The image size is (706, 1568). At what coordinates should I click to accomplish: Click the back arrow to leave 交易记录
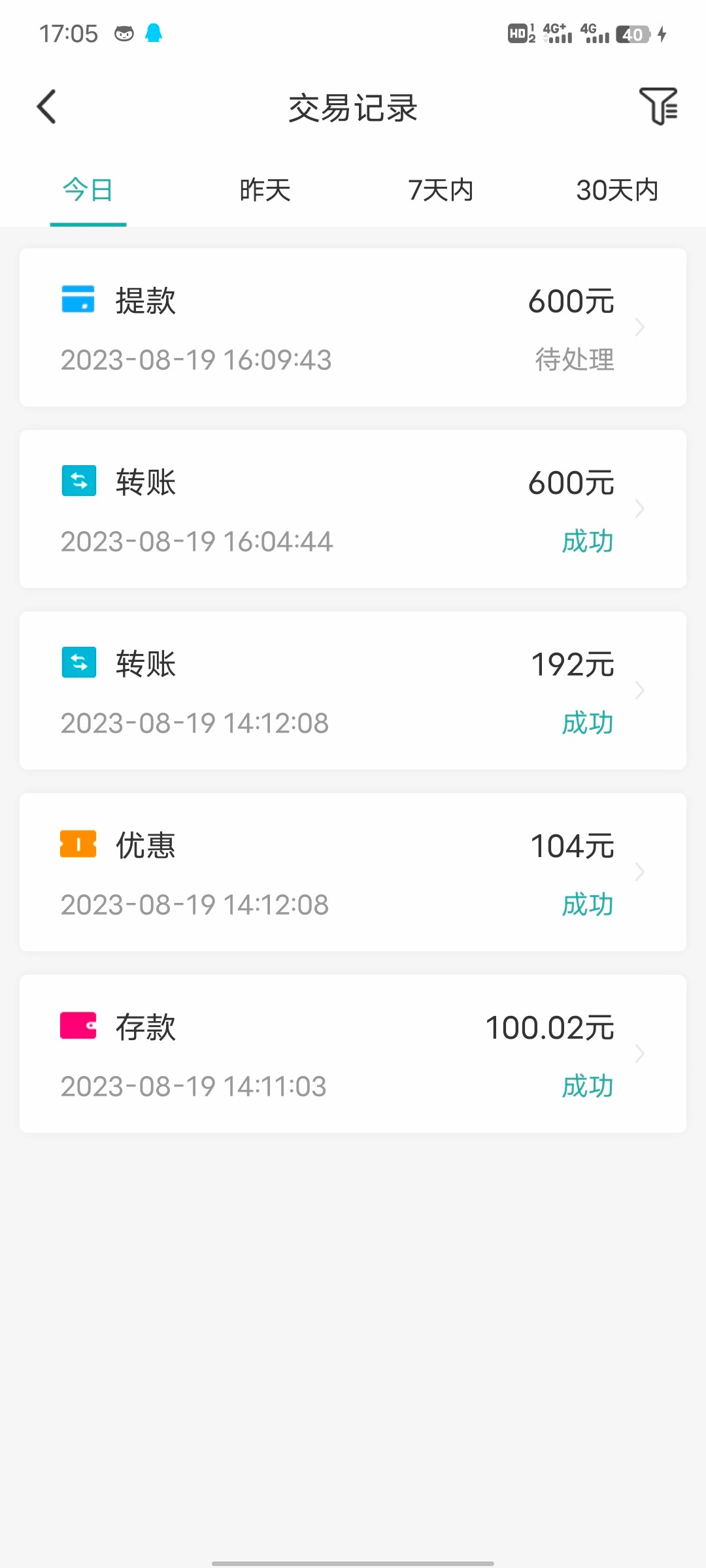coord(46,106)
